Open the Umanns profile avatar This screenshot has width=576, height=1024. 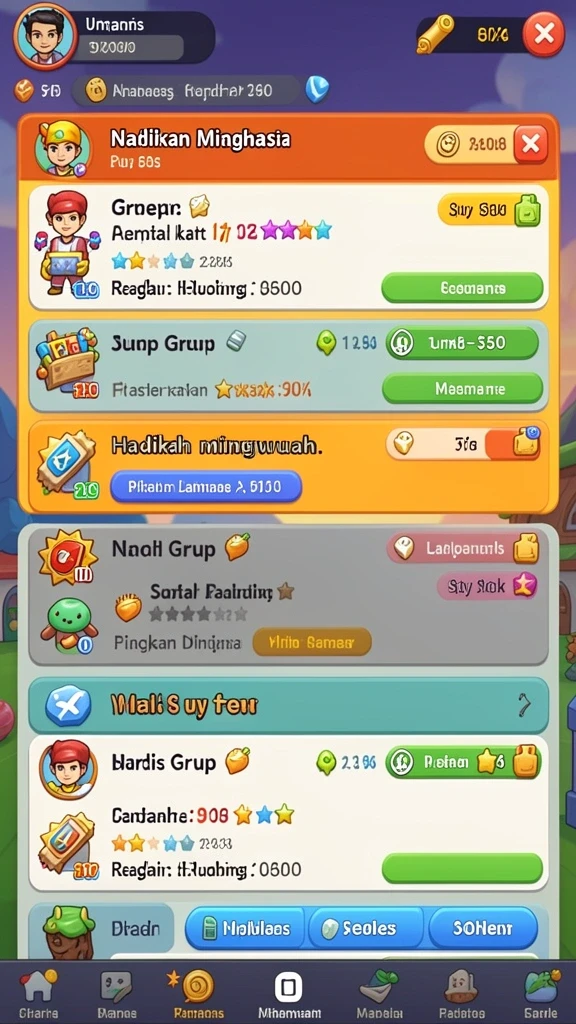click(x=45, y=35)
